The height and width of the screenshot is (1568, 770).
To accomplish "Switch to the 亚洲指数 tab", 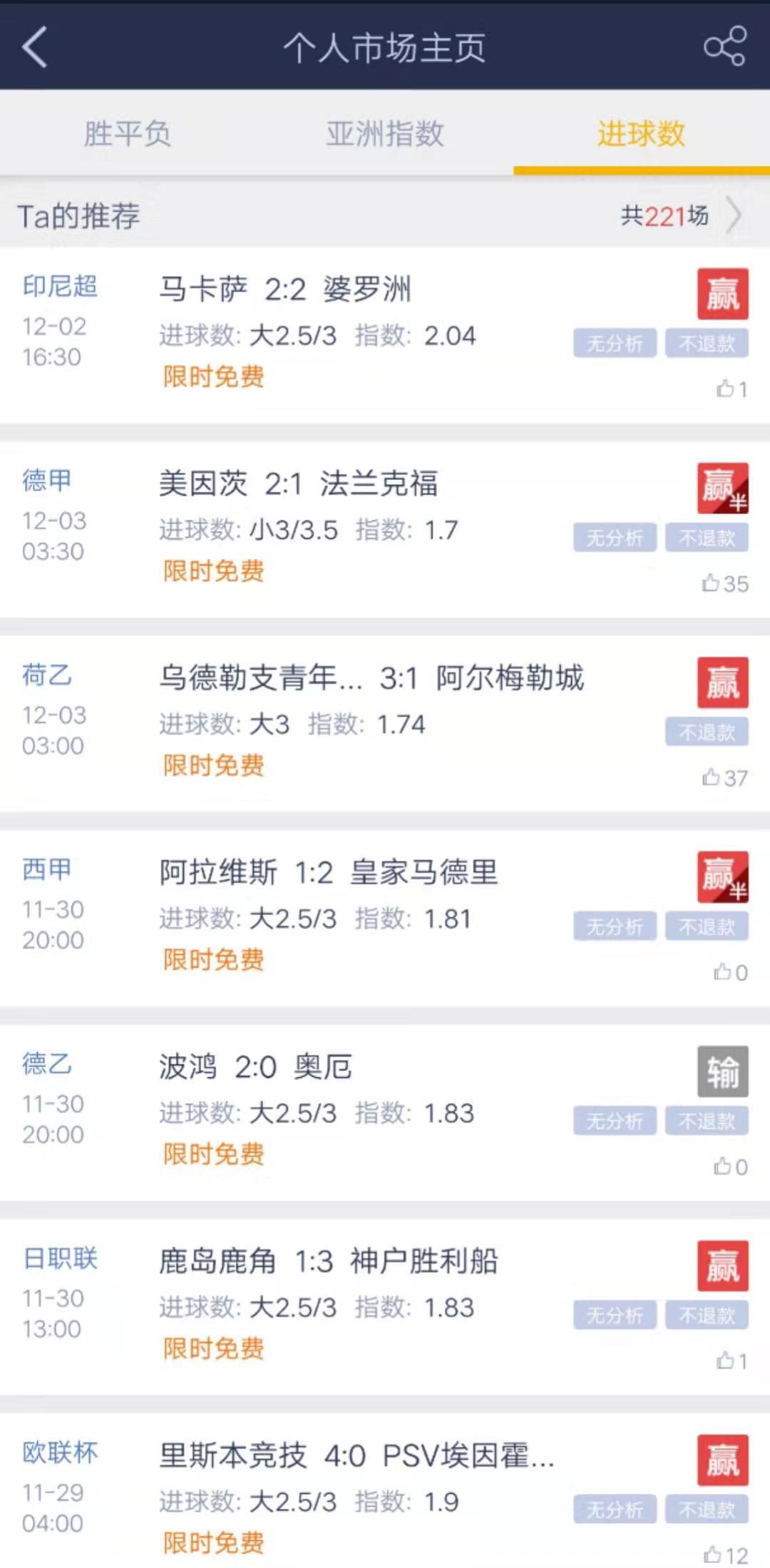I will coord(385,133).
